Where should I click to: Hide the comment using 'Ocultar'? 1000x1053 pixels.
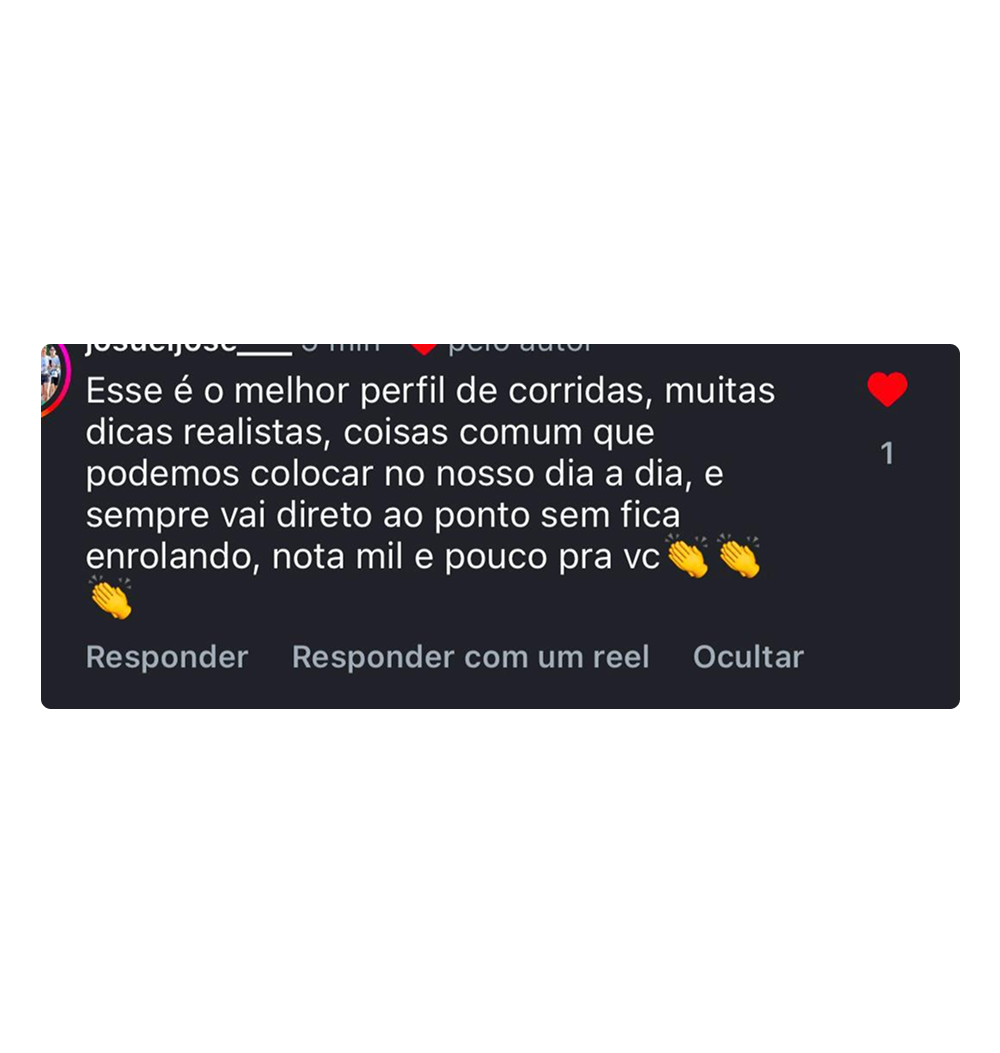(x=748, y=657)
